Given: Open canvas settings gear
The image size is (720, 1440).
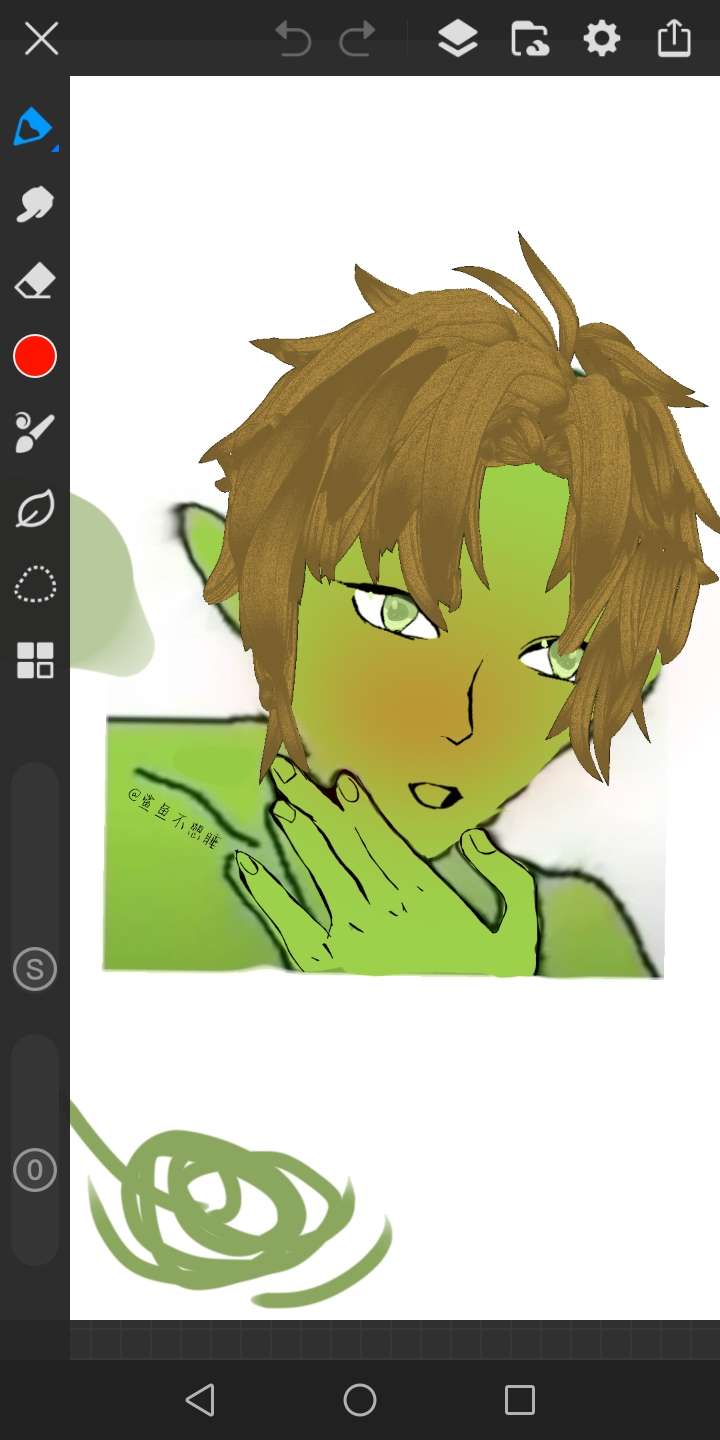Looking at the screenshot, I should [601, 39].
